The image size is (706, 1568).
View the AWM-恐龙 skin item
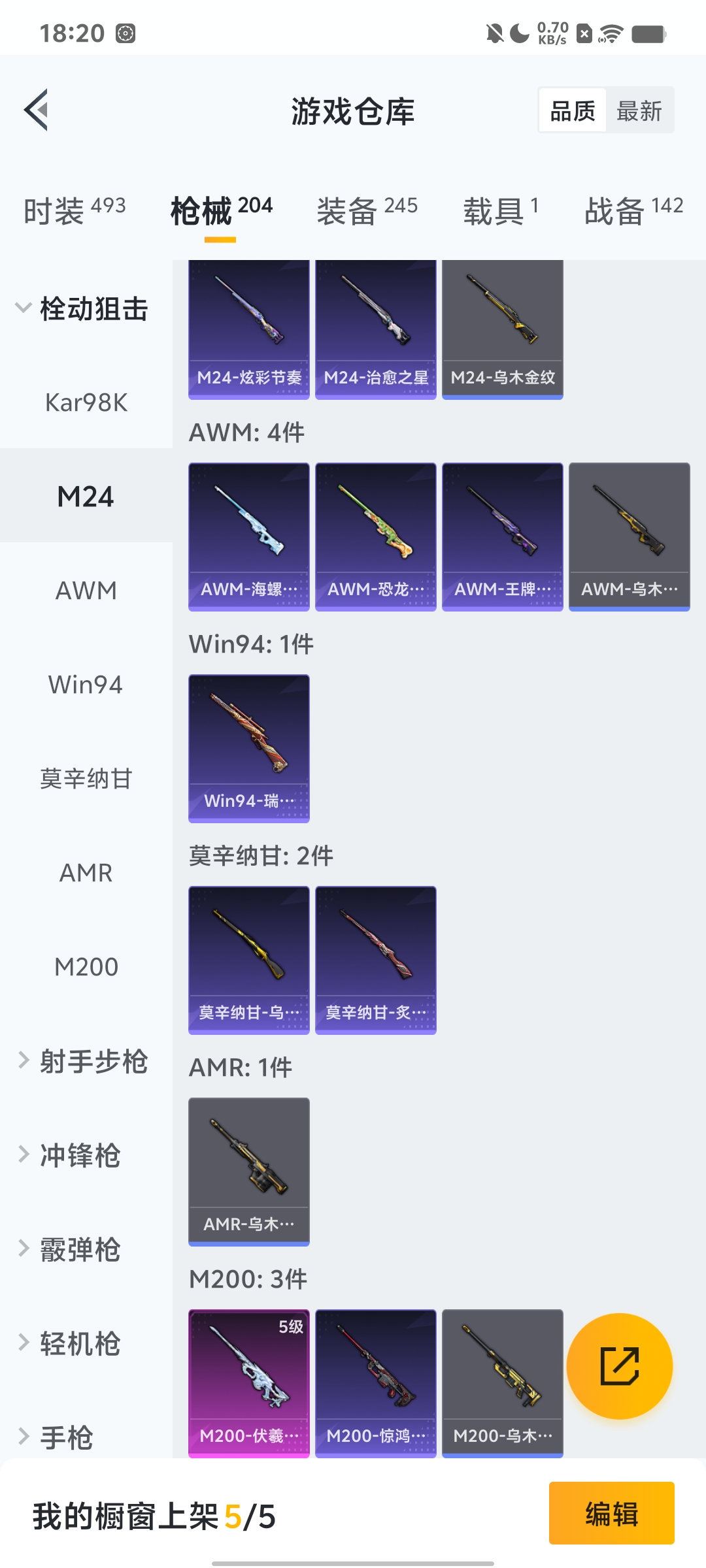coord(375,536)
